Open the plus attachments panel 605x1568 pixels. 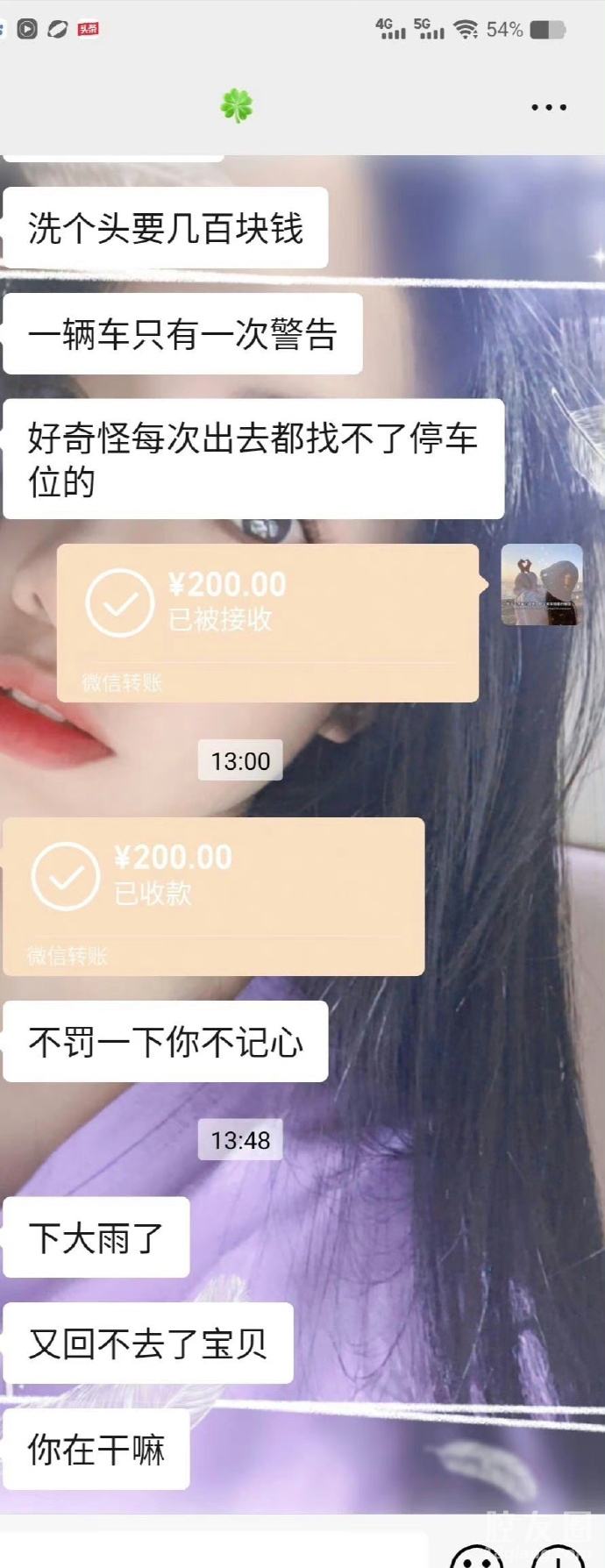click(x=558, y=1556)
